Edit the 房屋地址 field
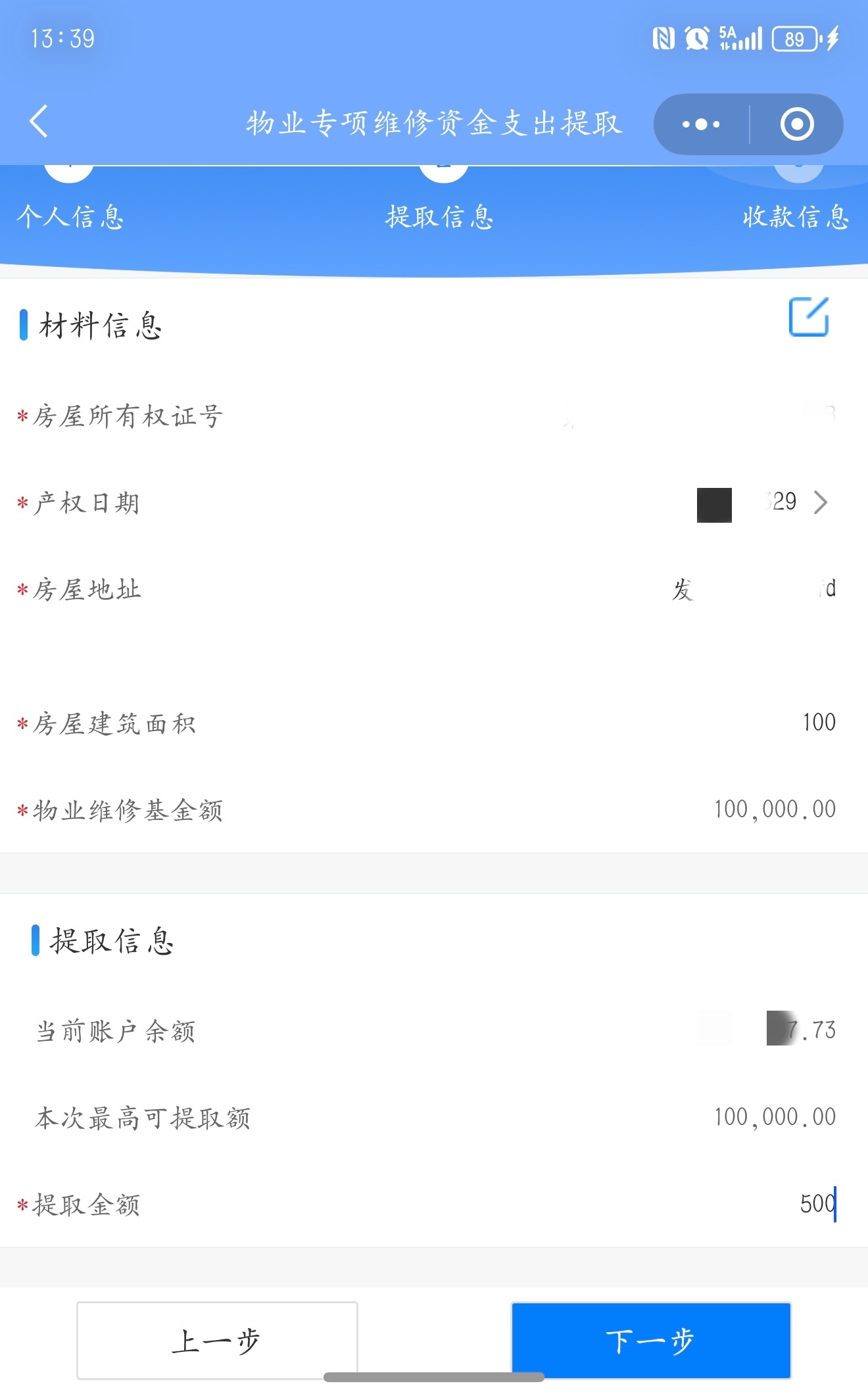Image resolution: width=868 pixels, height=1394 pixels. (750, 589)
